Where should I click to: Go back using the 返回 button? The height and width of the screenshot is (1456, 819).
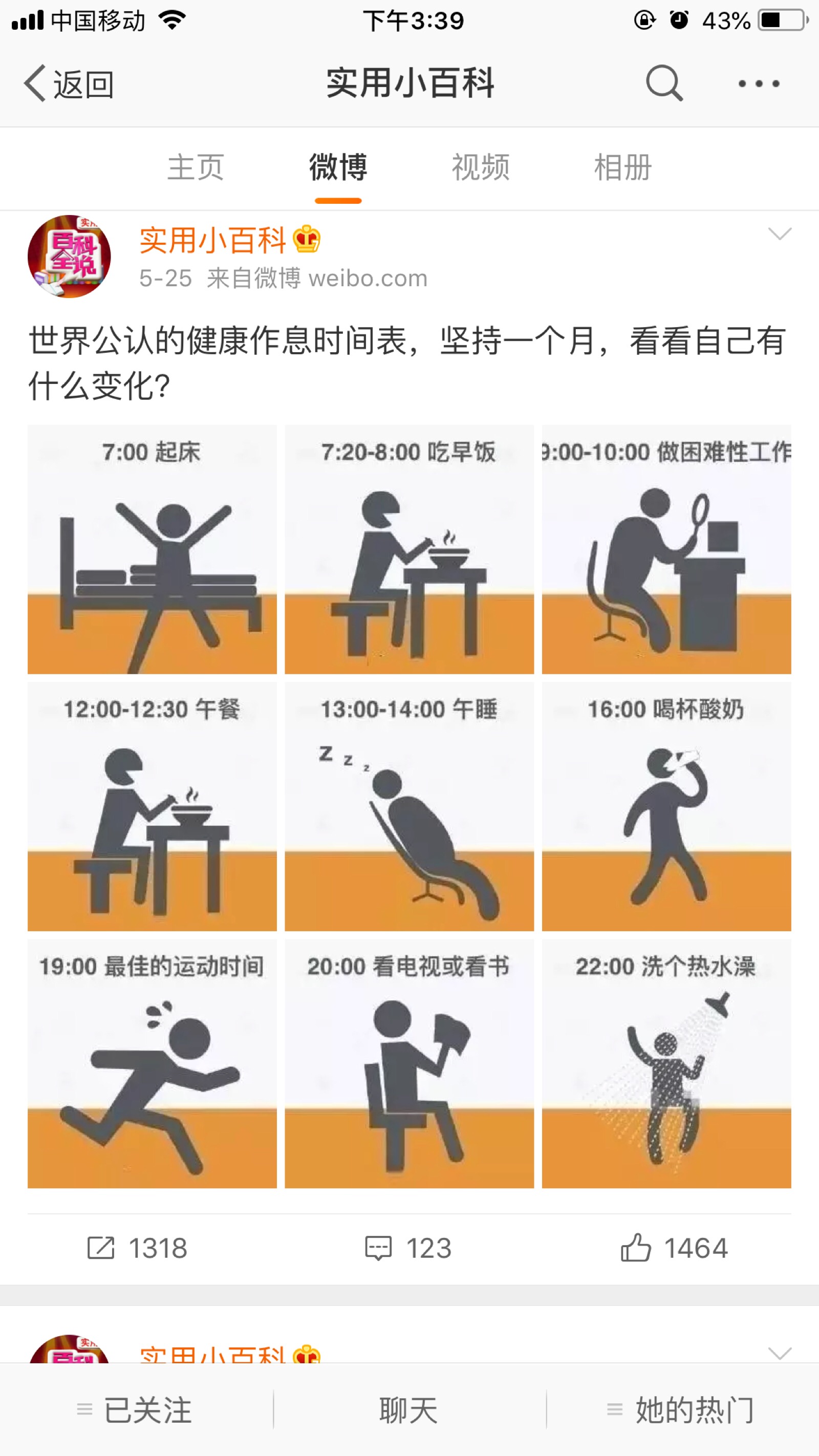pos(69,83)
